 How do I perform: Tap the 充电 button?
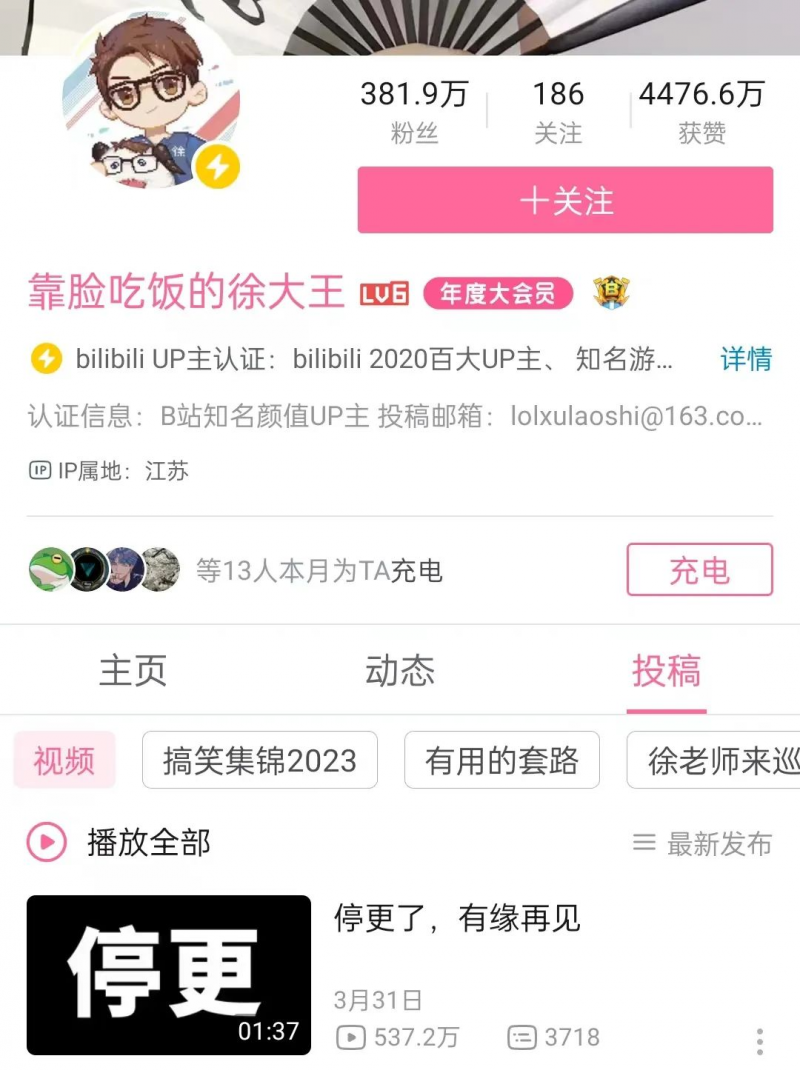(699, 570)
